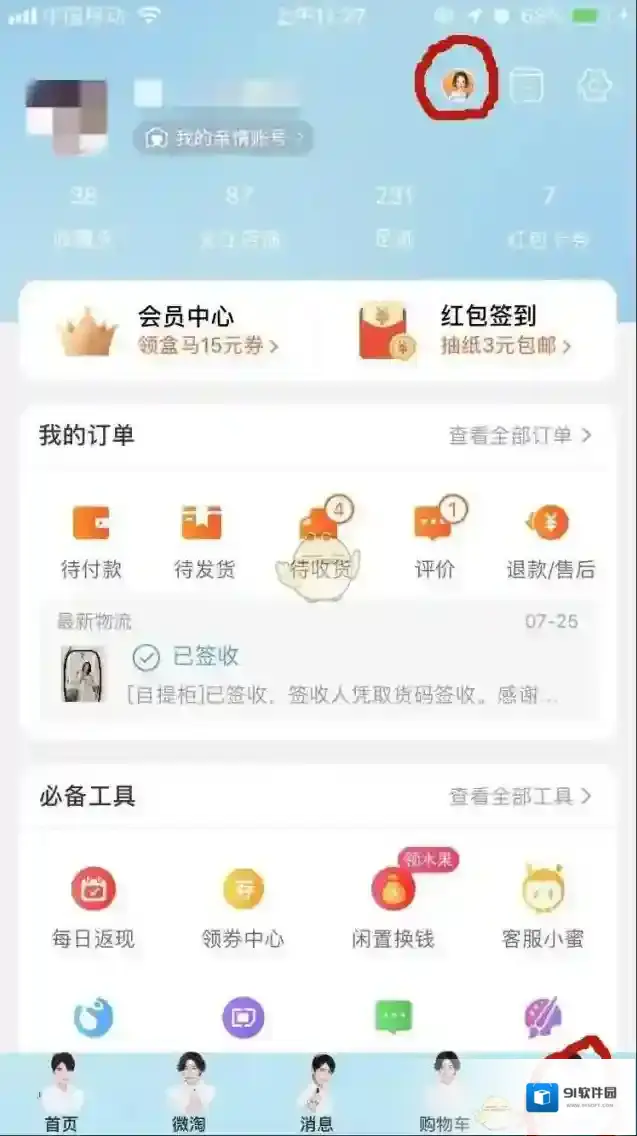This screenshot has height=1136, width=637.
Task: Show 待发货 orders
Action: pos(204,541)
